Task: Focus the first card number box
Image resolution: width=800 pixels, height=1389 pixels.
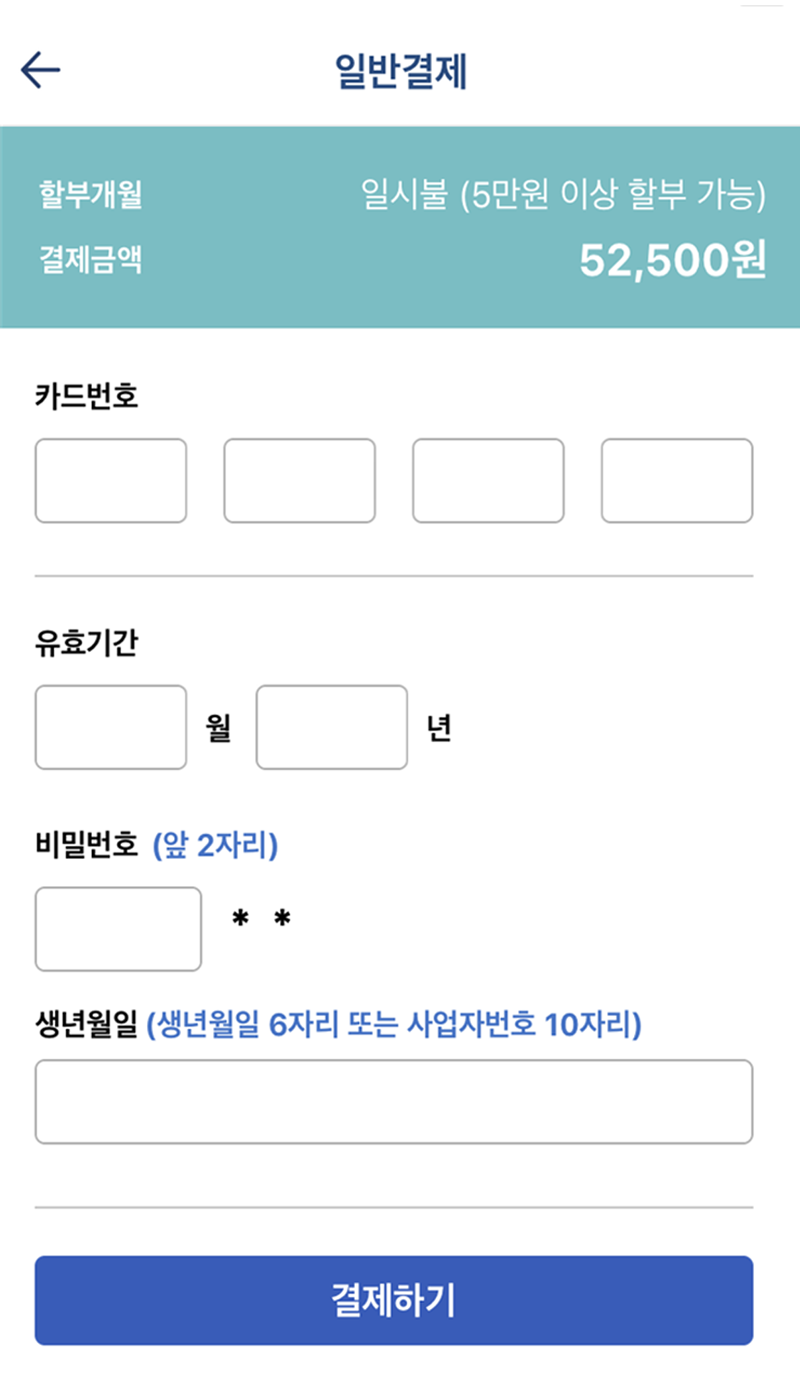Action: [x=111, y=481]
